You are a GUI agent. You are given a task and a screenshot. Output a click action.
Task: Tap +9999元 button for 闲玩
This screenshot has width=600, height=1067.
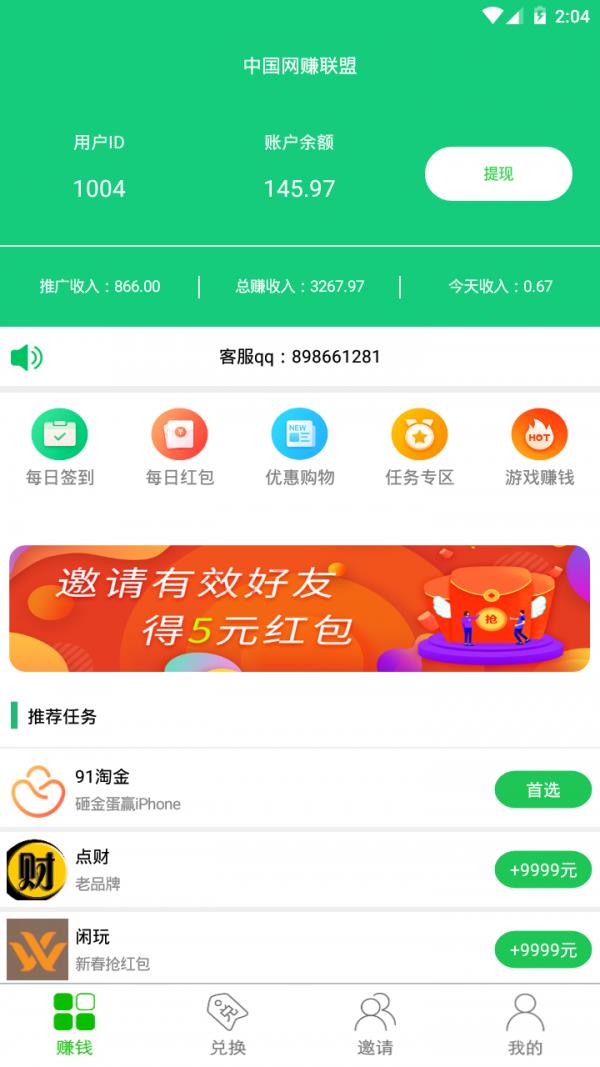543,950
